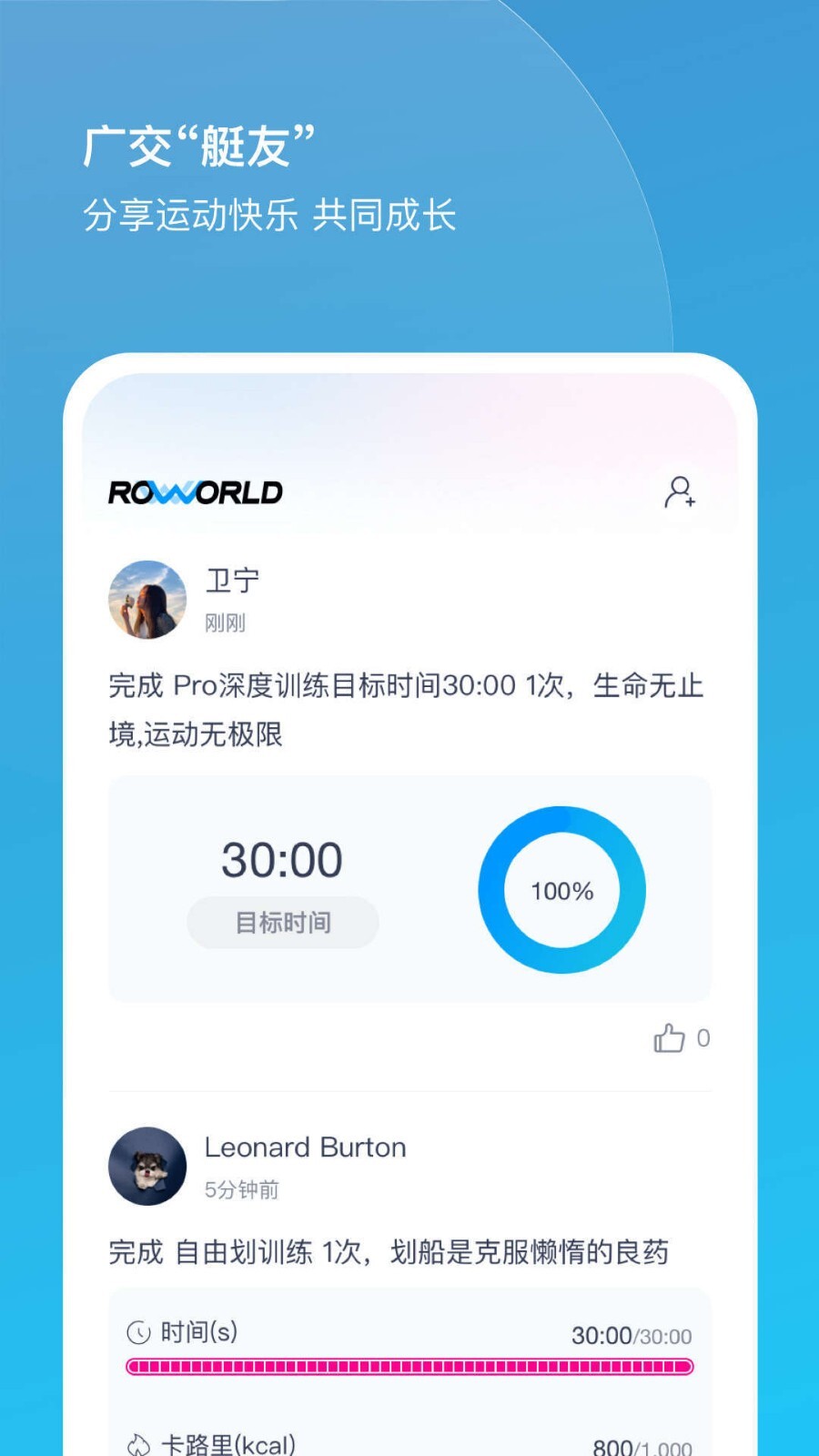Select the username 卫宁

pos(233,580)
